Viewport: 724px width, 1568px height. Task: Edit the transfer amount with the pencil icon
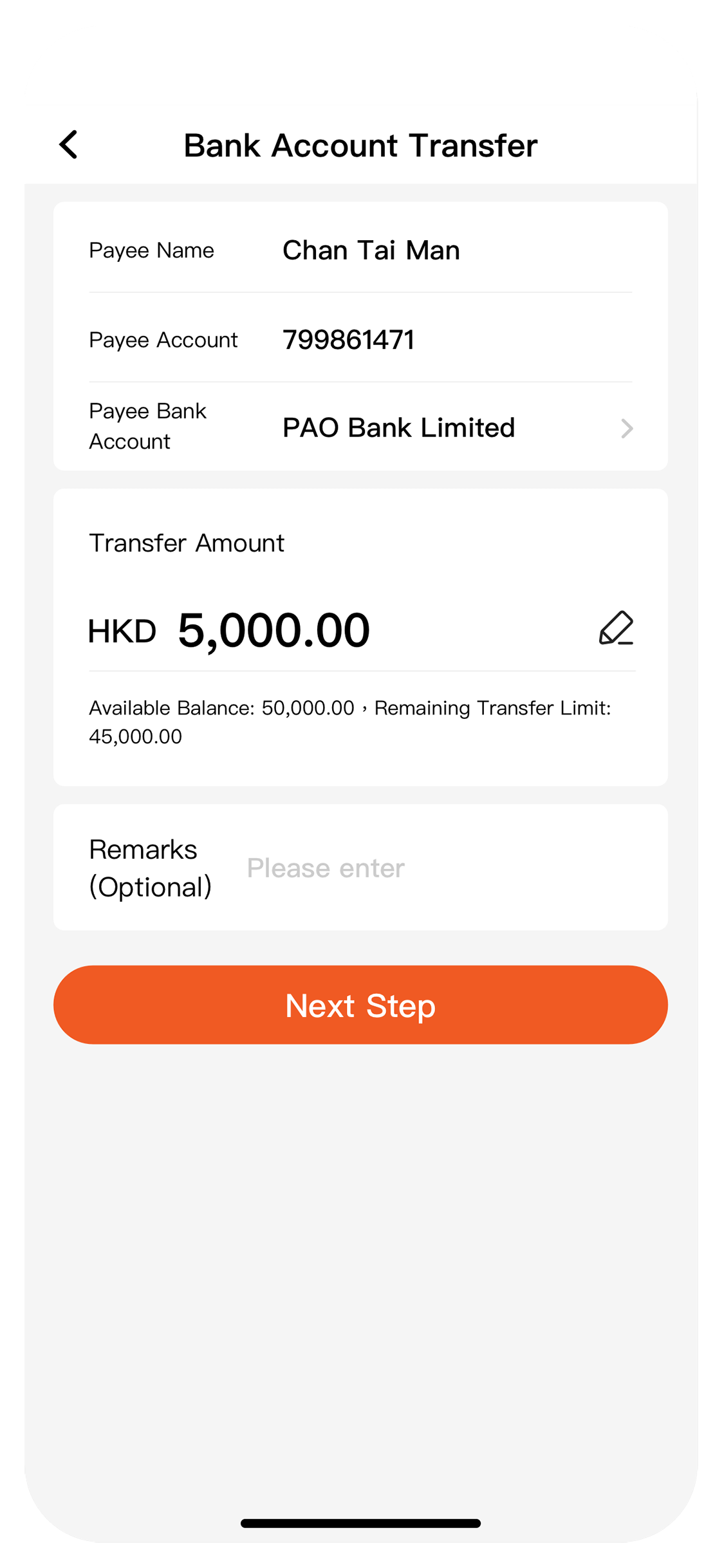(x=616, y=628)
